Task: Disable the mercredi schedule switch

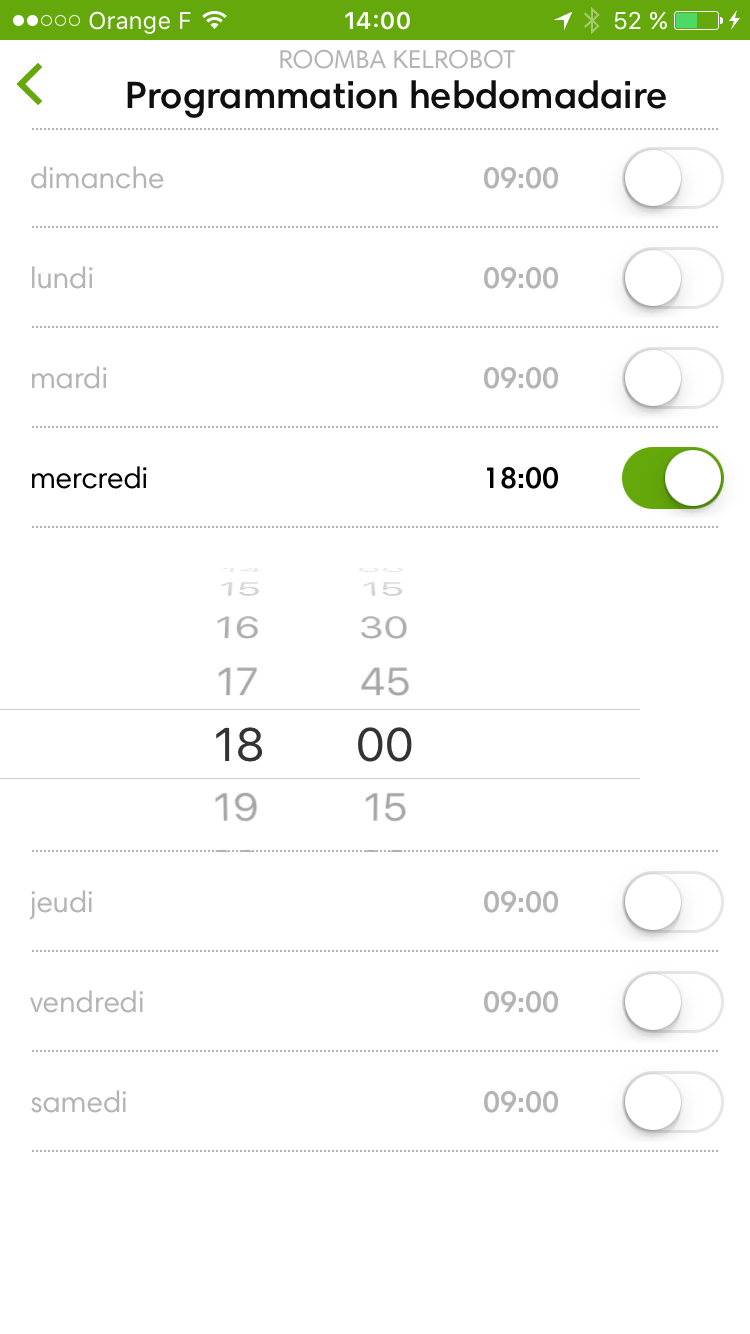Action: click(672, 478)
